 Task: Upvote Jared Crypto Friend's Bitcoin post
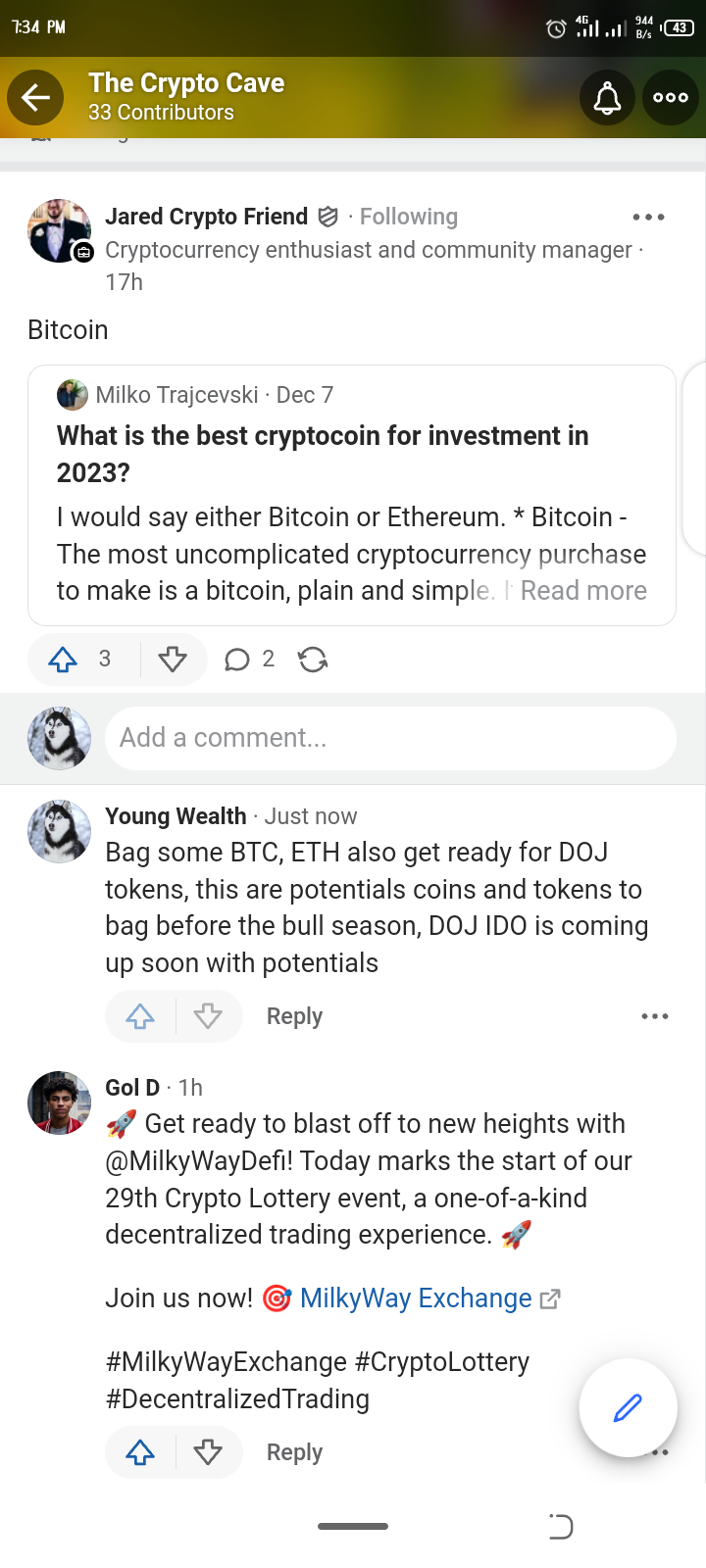[64, 660]
